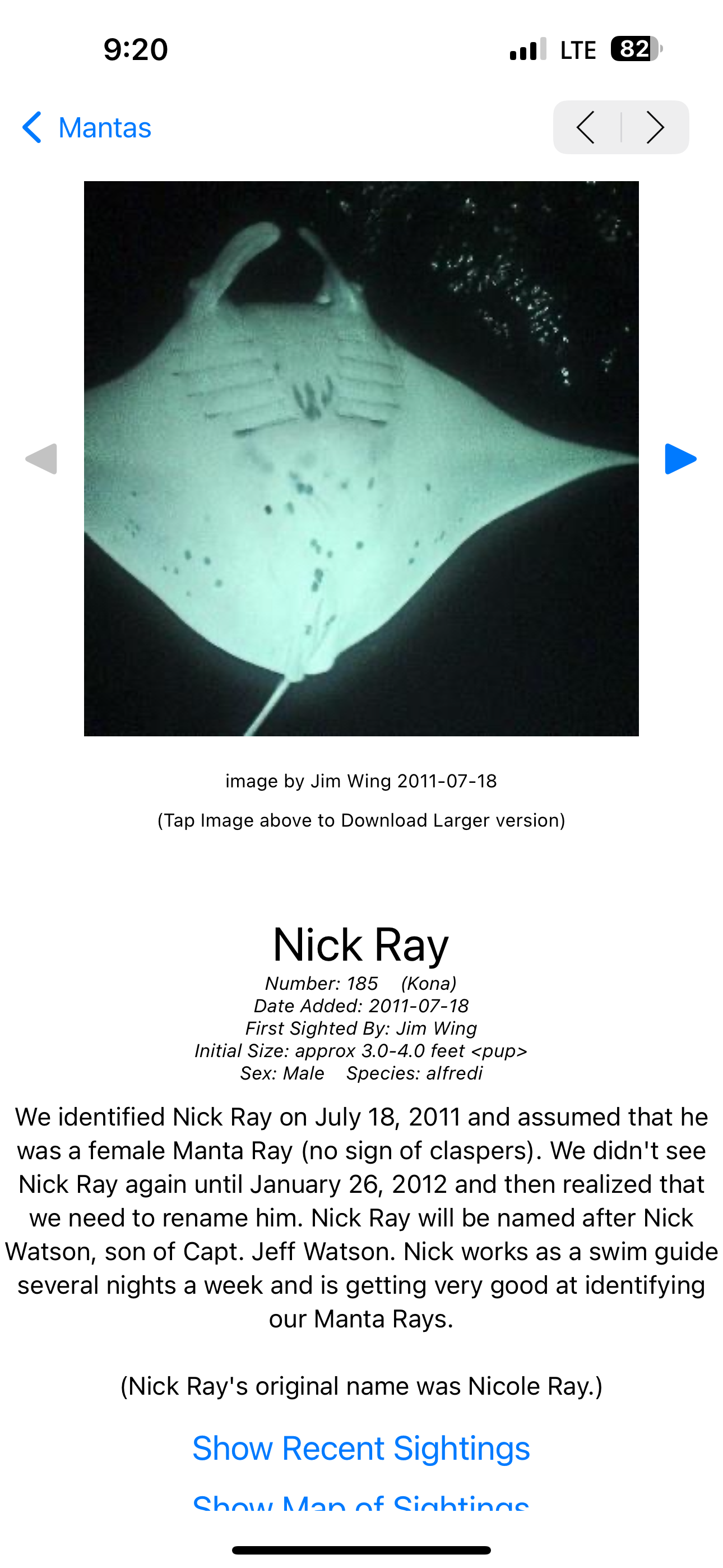Go to previous manta with toolbar left chevron
This screenshot has height=1568, width=723.
click(586, 127)
